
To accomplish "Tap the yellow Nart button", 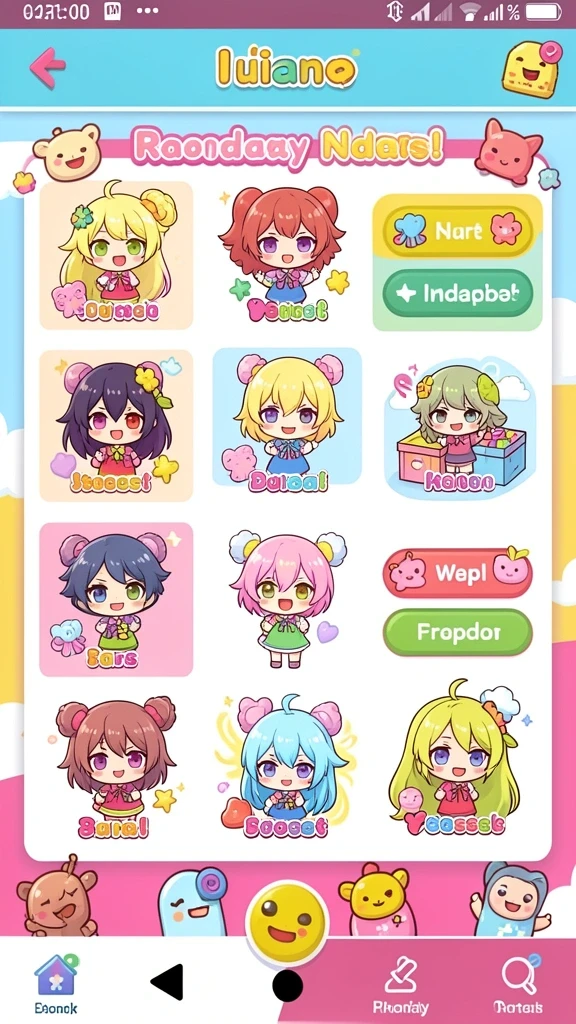I will pos(457,231).
